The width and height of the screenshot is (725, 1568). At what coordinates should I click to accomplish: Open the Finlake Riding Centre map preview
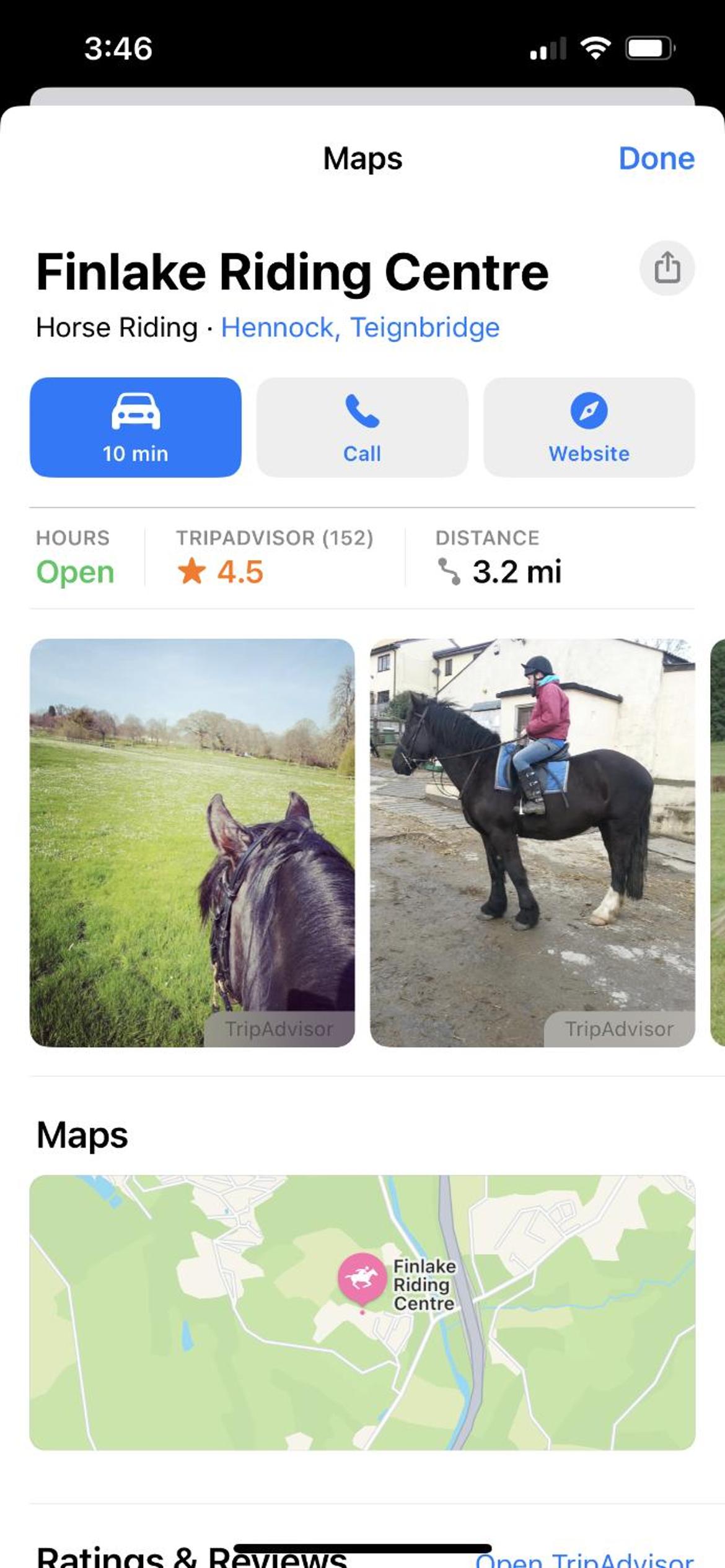[x=362, y=1312]
